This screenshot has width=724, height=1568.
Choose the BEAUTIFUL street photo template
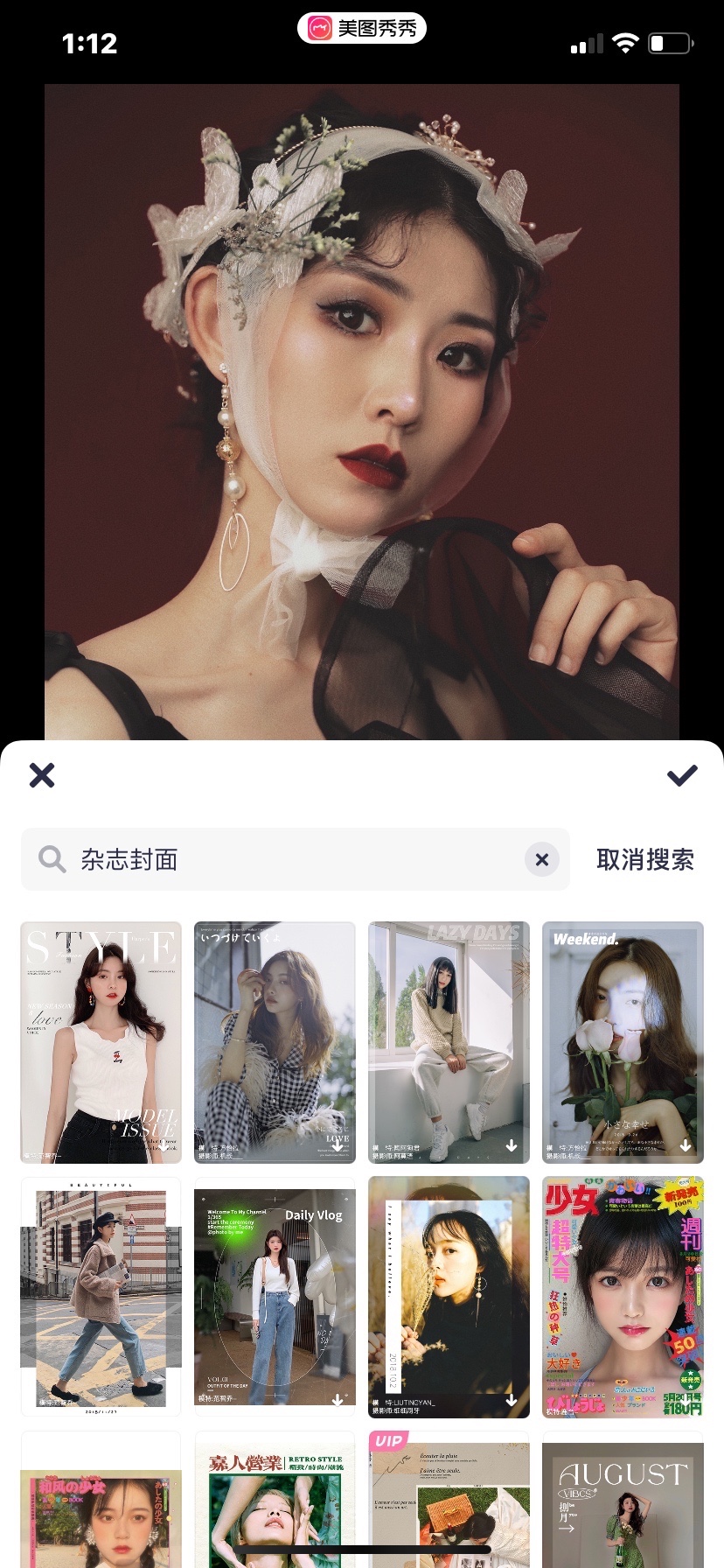pyautogui.click(x=101, y=1297)
